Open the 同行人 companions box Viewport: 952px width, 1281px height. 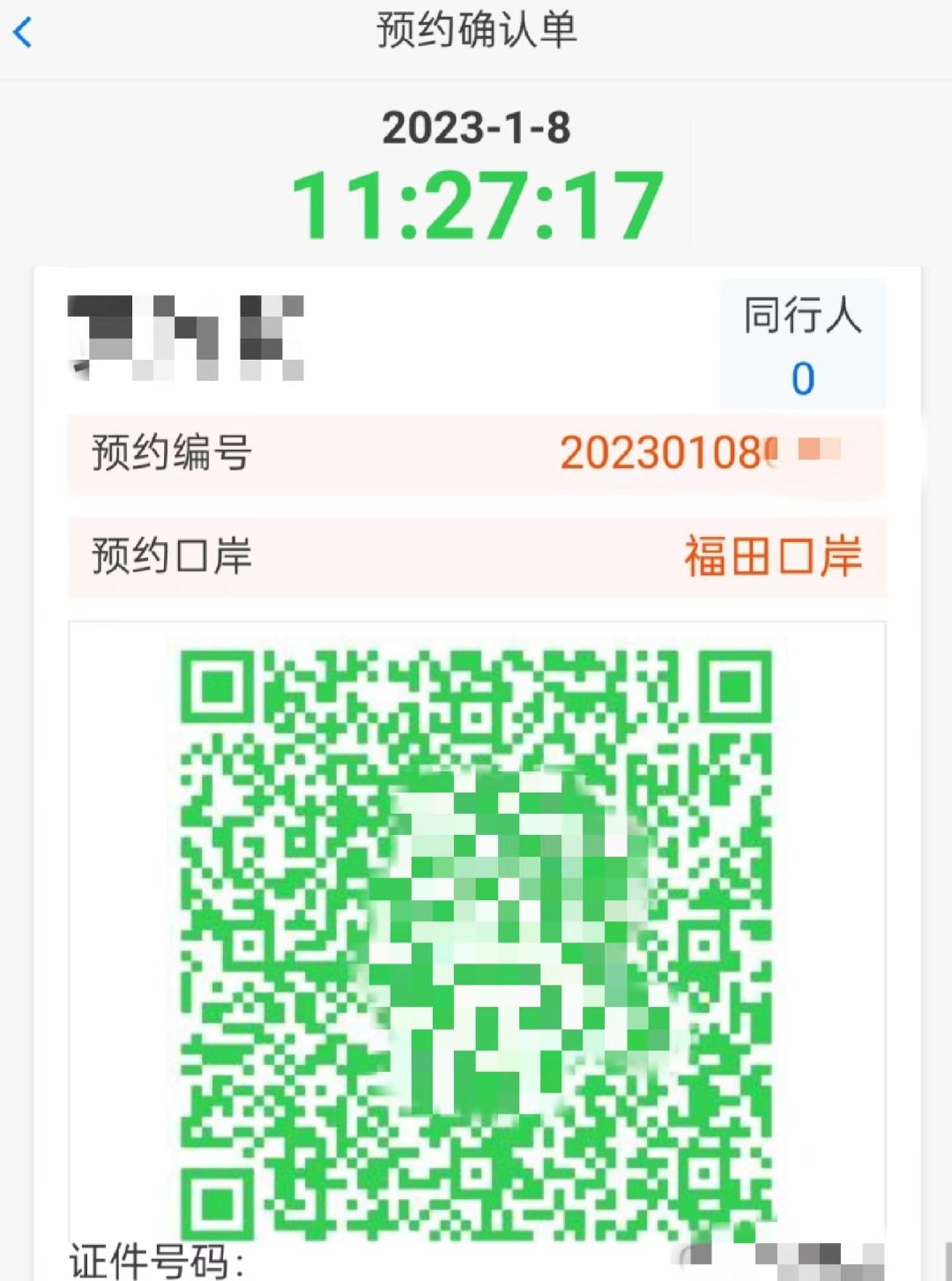coord(802,345)
